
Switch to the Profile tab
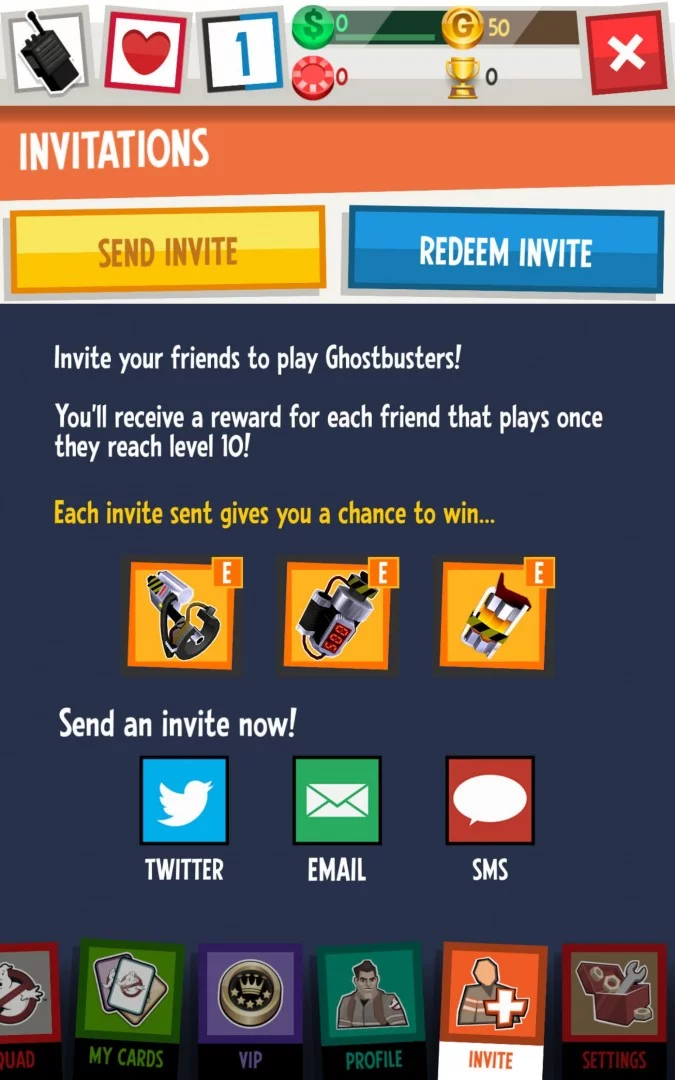point(372,1010)
